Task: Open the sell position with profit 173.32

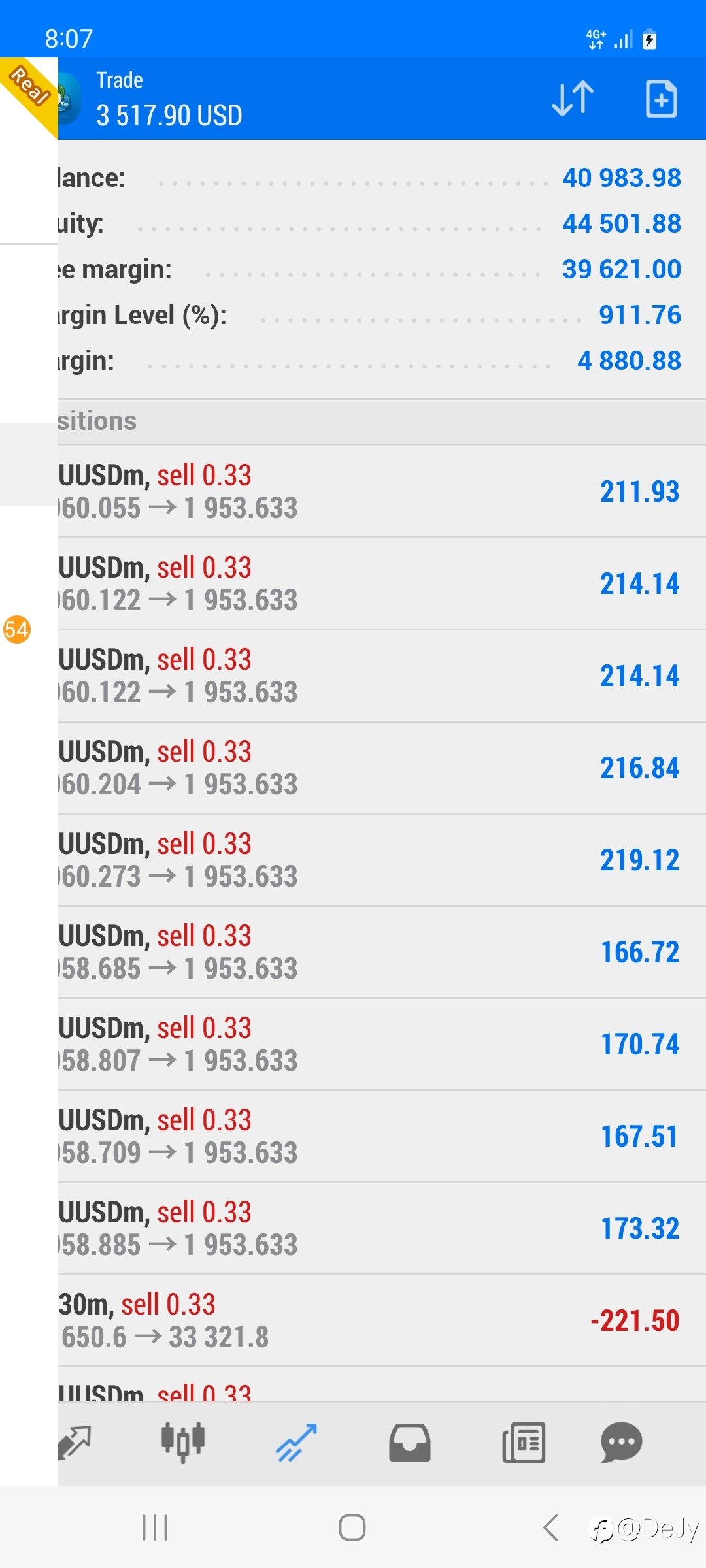Action: (382, 1229)
